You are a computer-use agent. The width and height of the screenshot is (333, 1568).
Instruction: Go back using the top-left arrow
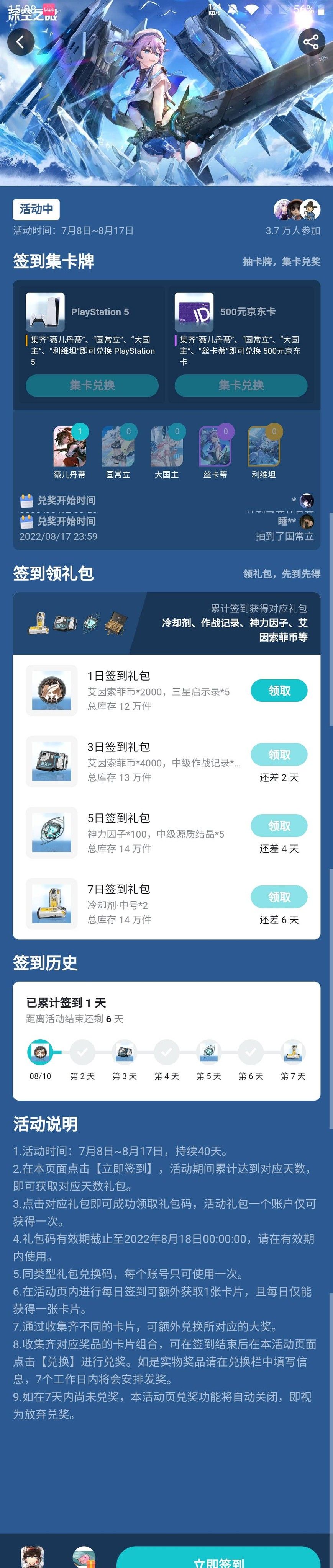tap(21, 42)
